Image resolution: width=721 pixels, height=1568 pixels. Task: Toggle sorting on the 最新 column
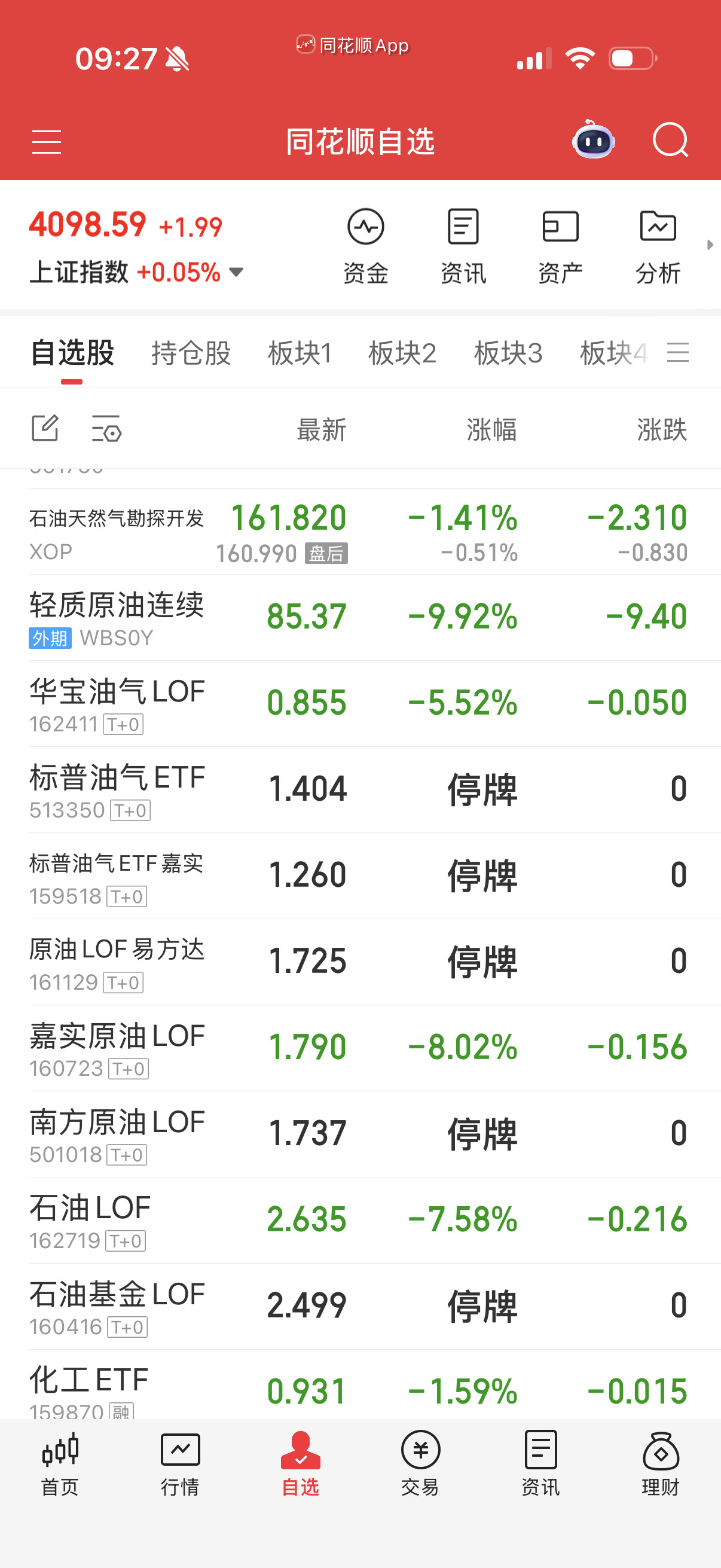pyautogui.click(x=321, y=429)
